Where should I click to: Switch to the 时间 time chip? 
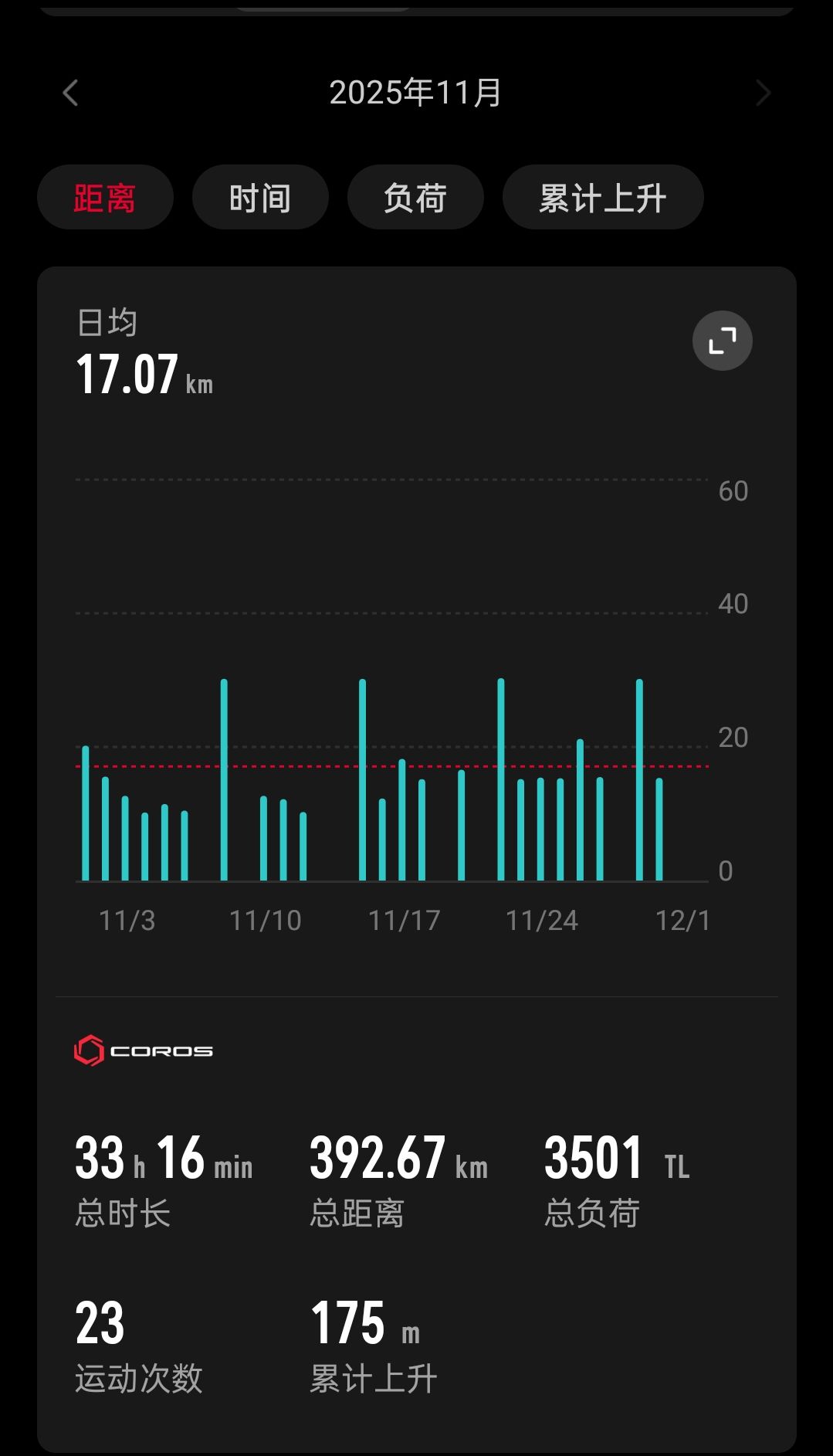point(260,198)
